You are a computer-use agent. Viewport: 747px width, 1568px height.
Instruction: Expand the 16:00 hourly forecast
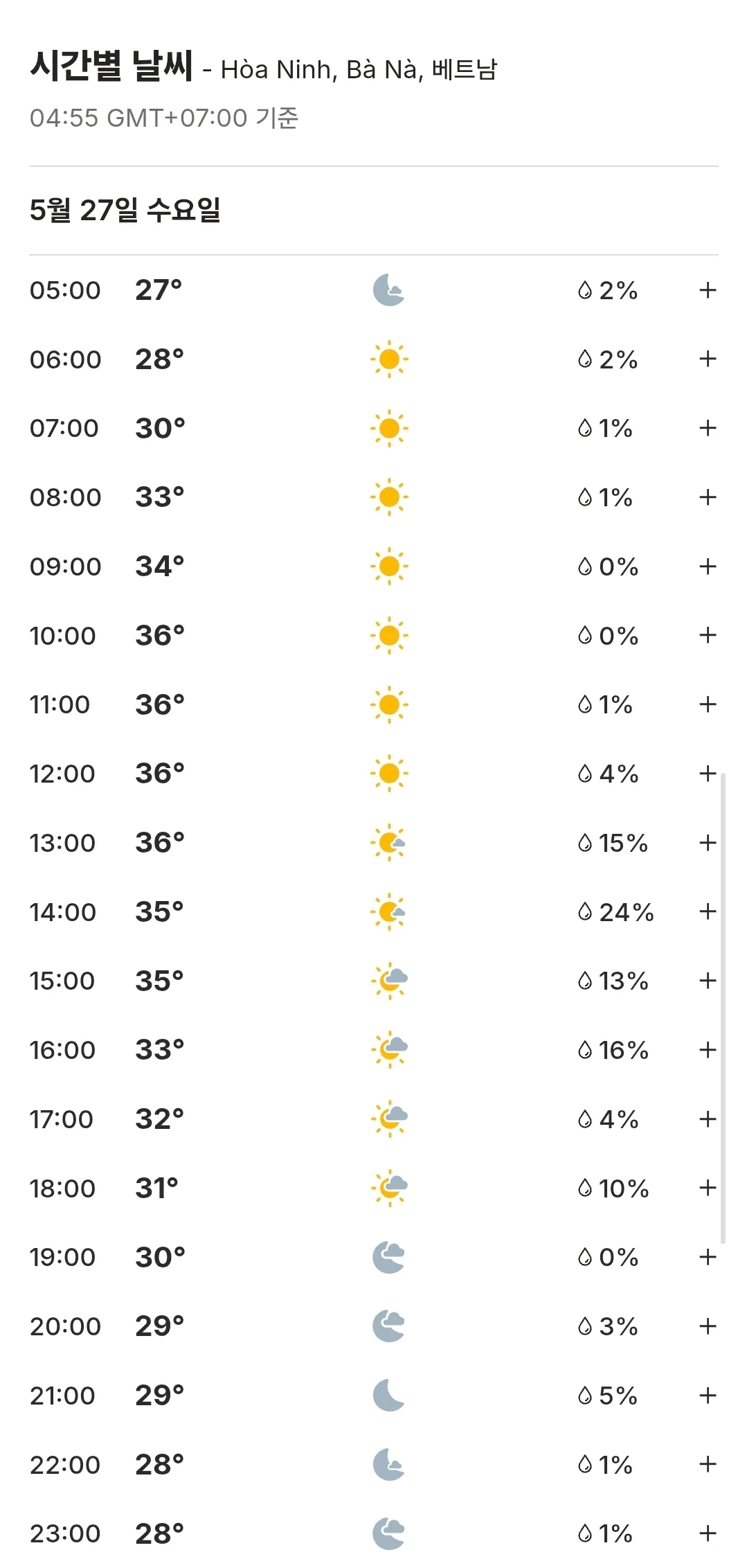tap(707, 1050)
